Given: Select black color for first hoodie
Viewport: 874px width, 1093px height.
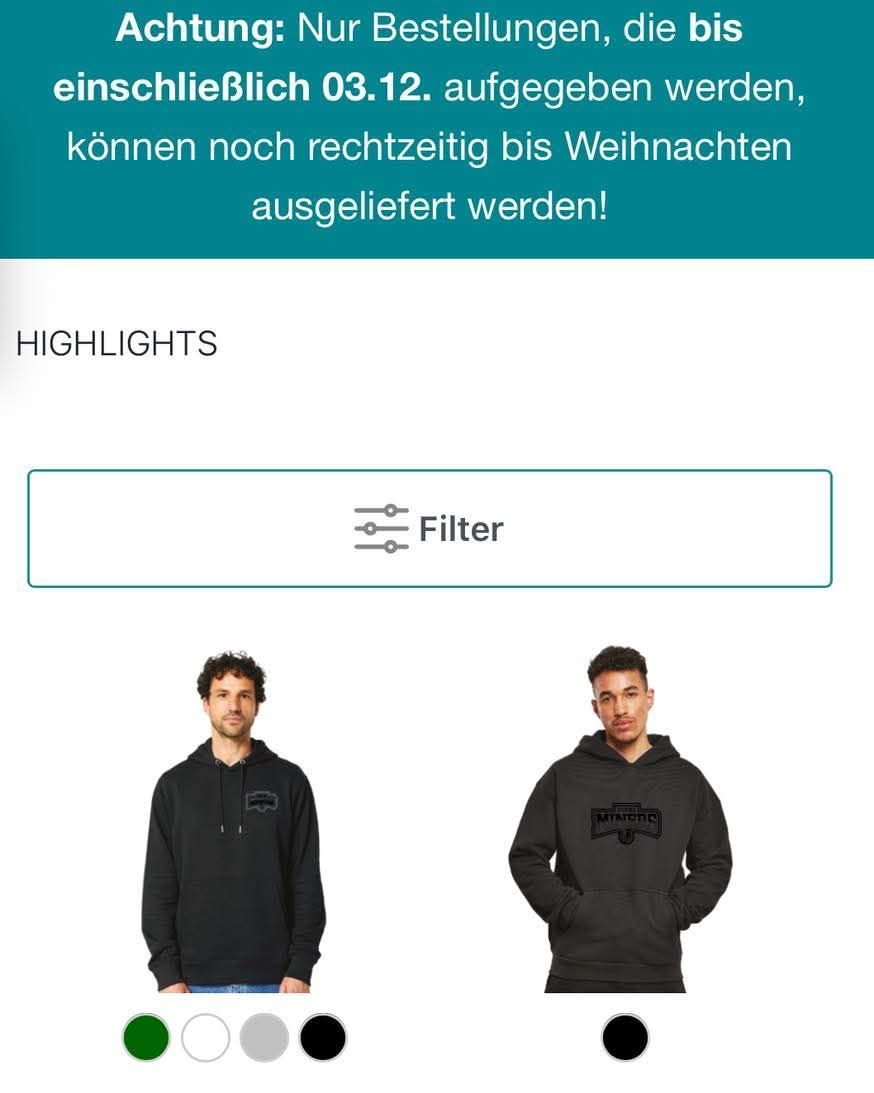Looking at the screenshot, I should point(322,1037).
